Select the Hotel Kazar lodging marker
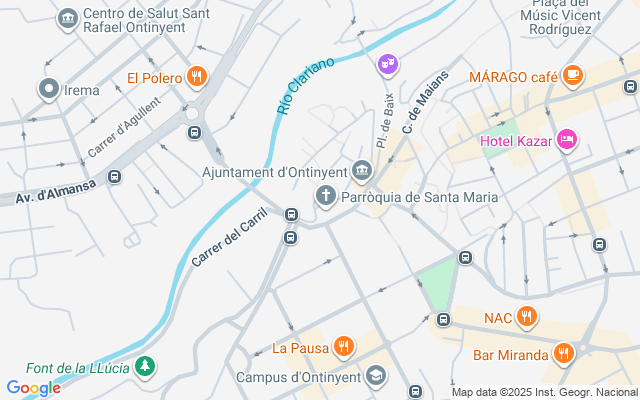 pyautogui.click(x=567, y=139)
